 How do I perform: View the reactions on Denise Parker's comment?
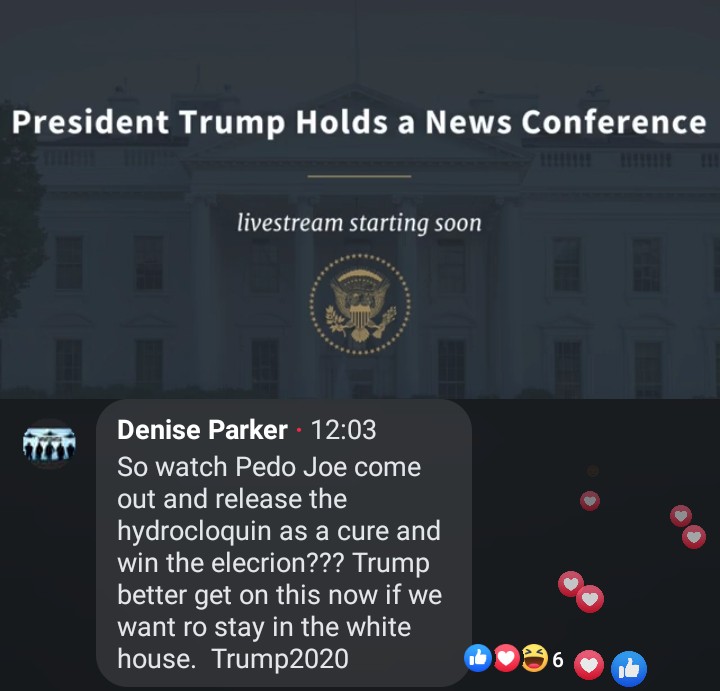tap(515, 659)
